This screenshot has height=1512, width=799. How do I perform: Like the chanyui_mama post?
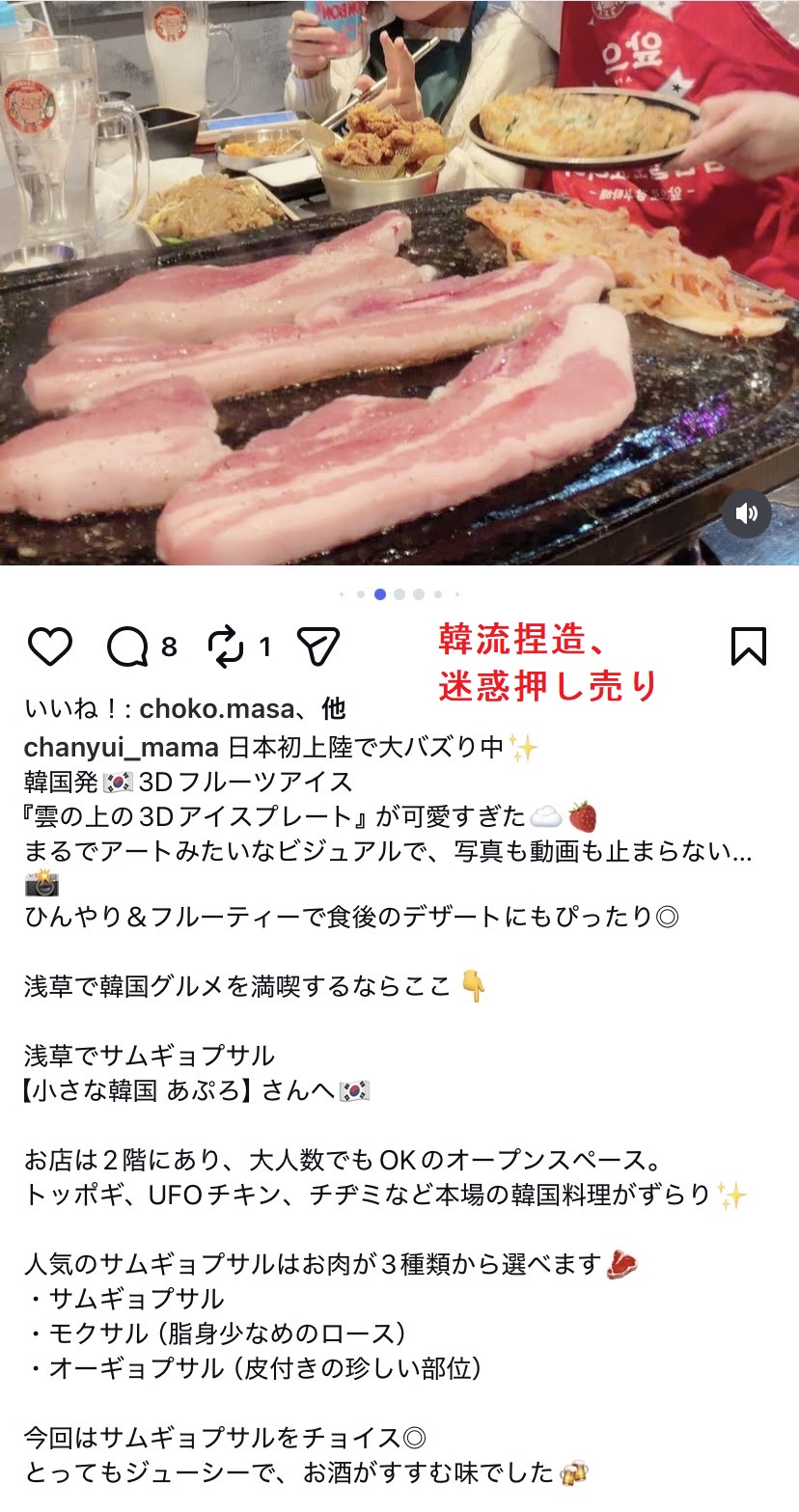click(x=50, y=646)
